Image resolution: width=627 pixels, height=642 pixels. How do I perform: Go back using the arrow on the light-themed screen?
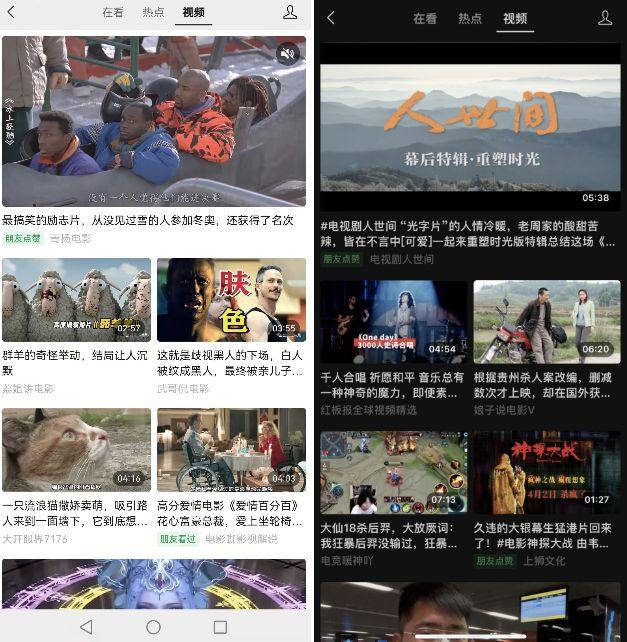(x=11, y=13)
